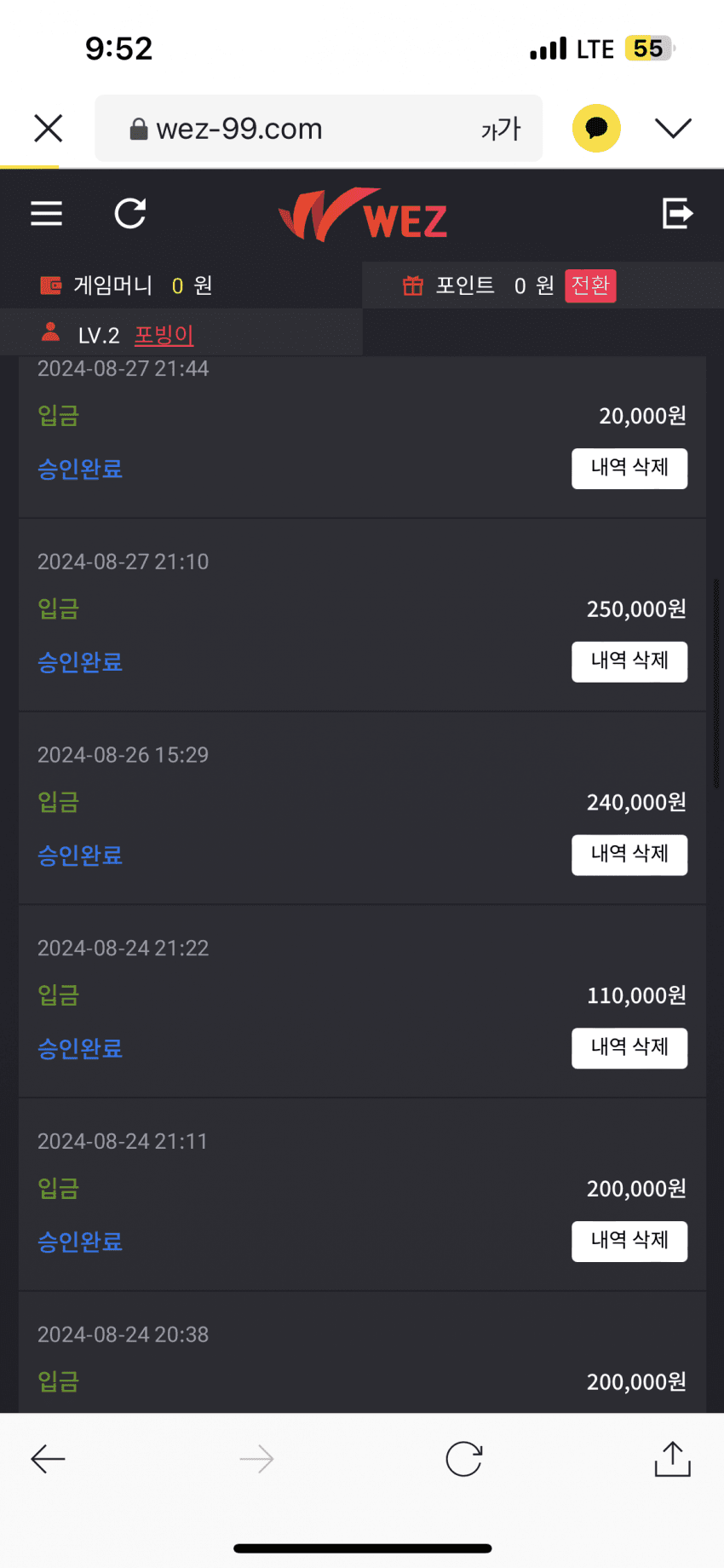The image size is (724, 1568).
Task: Open the hamburger menu
Action: pos(47,213)
